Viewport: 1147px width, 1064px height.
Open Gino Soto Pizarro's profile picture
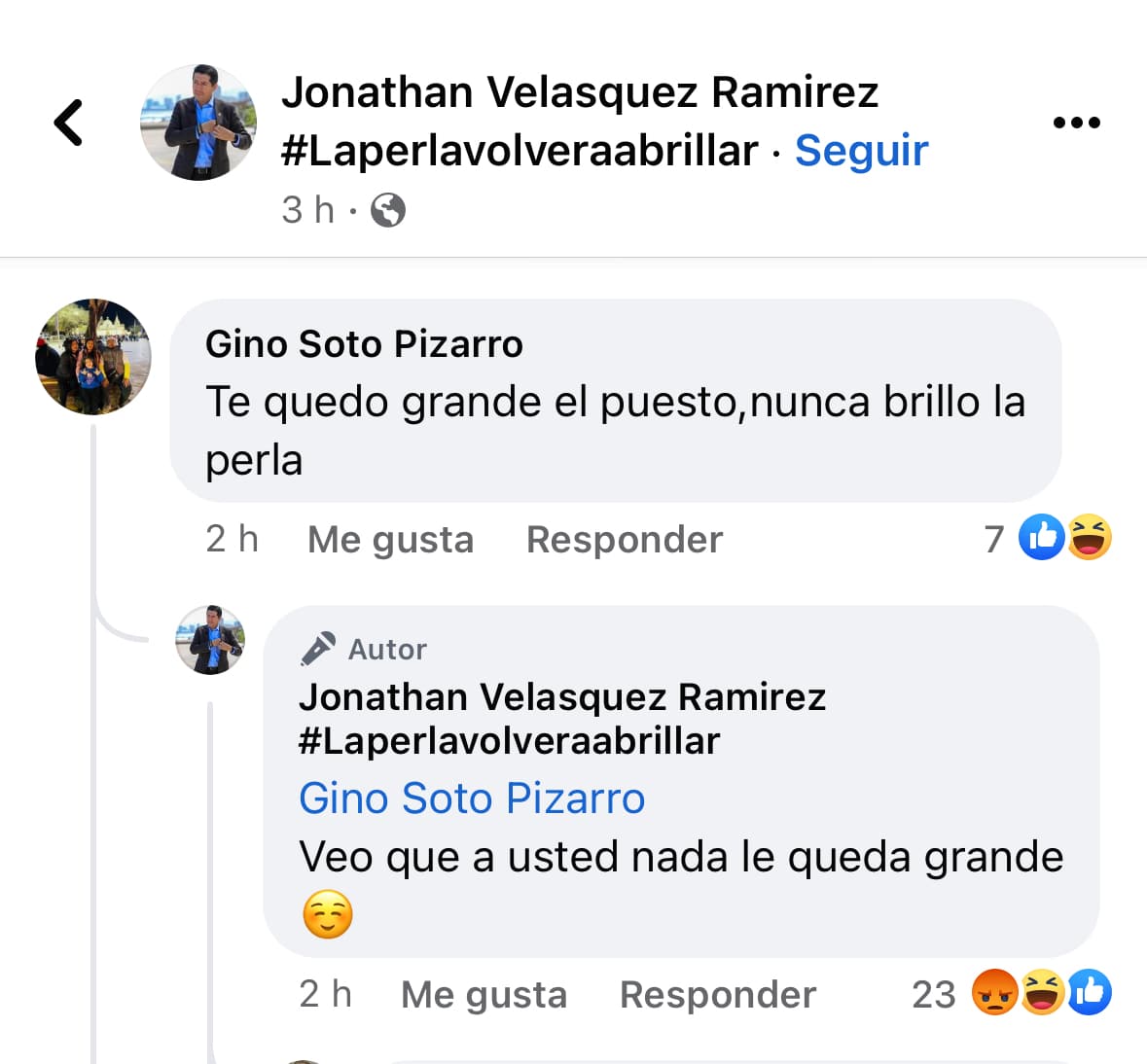pyautogui.click(x=93, y=357)
